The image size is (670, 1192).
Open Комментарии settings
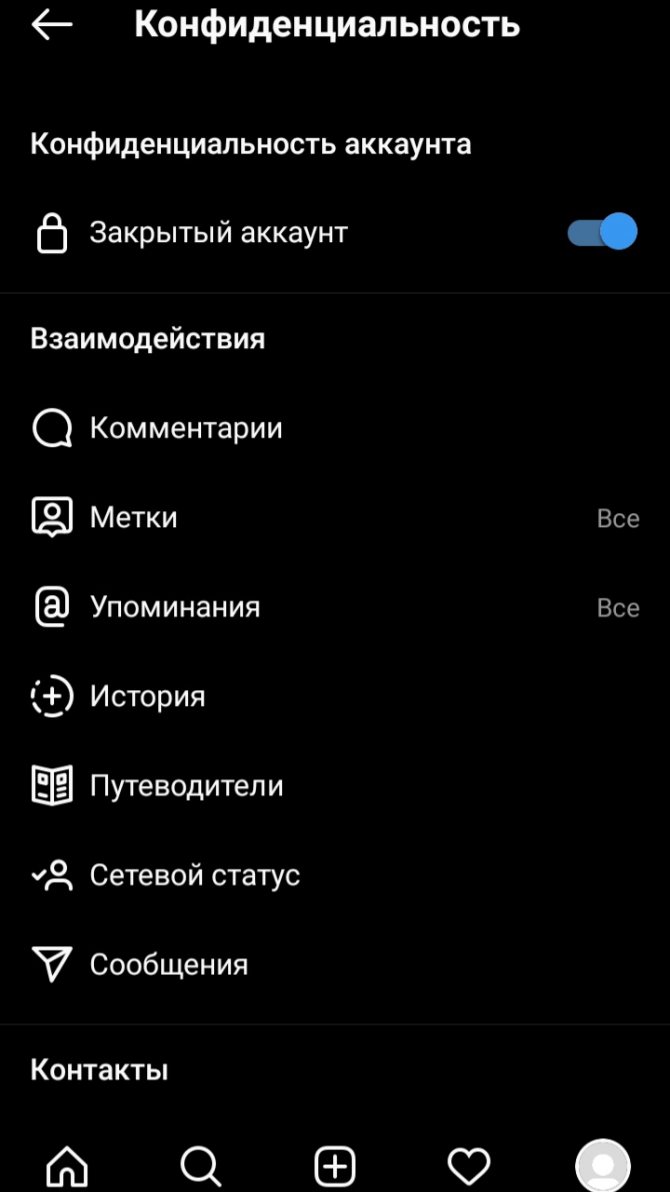pos(186,429)
